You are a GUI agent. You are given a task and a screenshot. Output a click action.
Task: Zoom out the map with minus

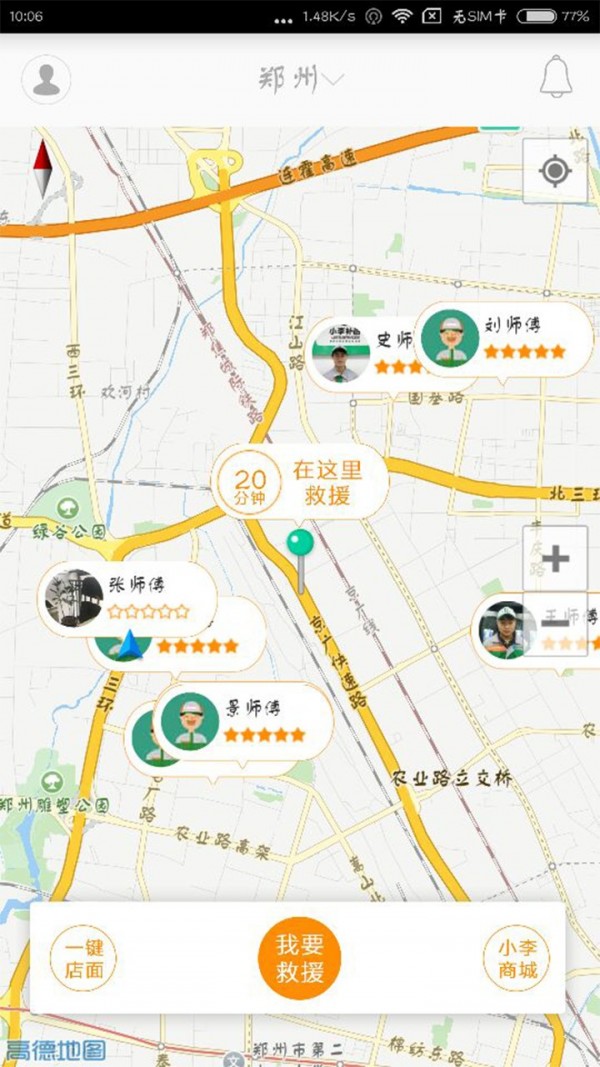click(x=555, y=623)
